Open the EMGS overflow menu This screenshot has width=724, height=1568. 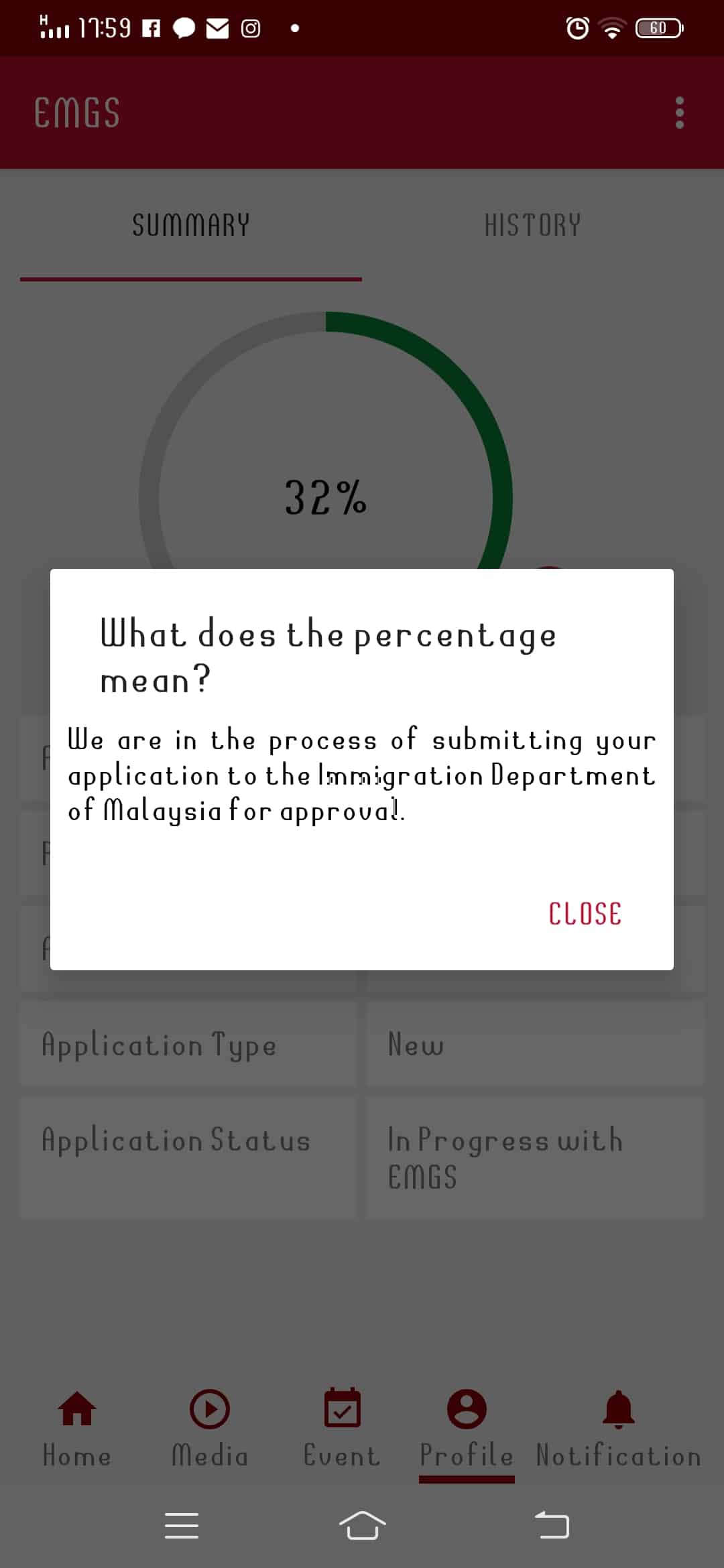click(679, 113)
